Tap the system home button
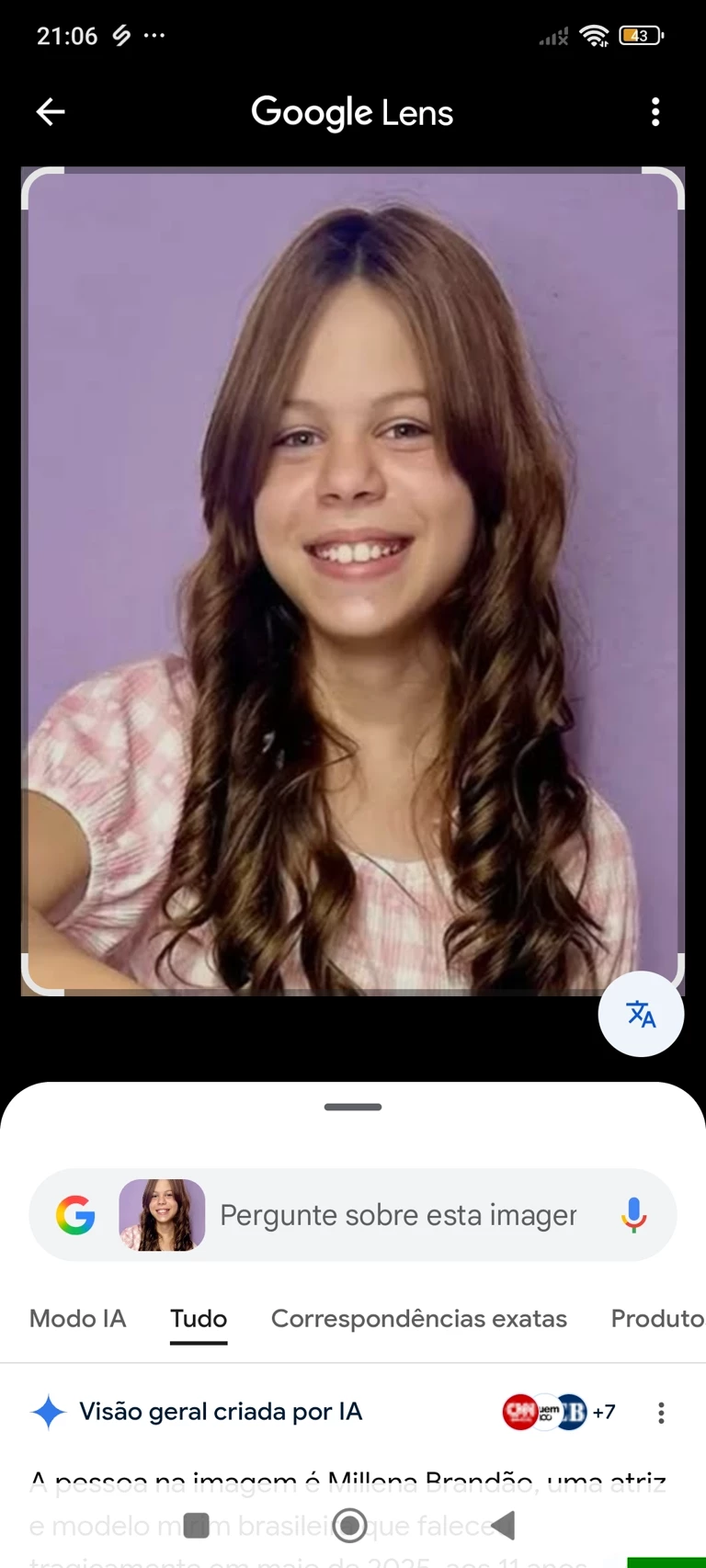 coord(349,1526)
